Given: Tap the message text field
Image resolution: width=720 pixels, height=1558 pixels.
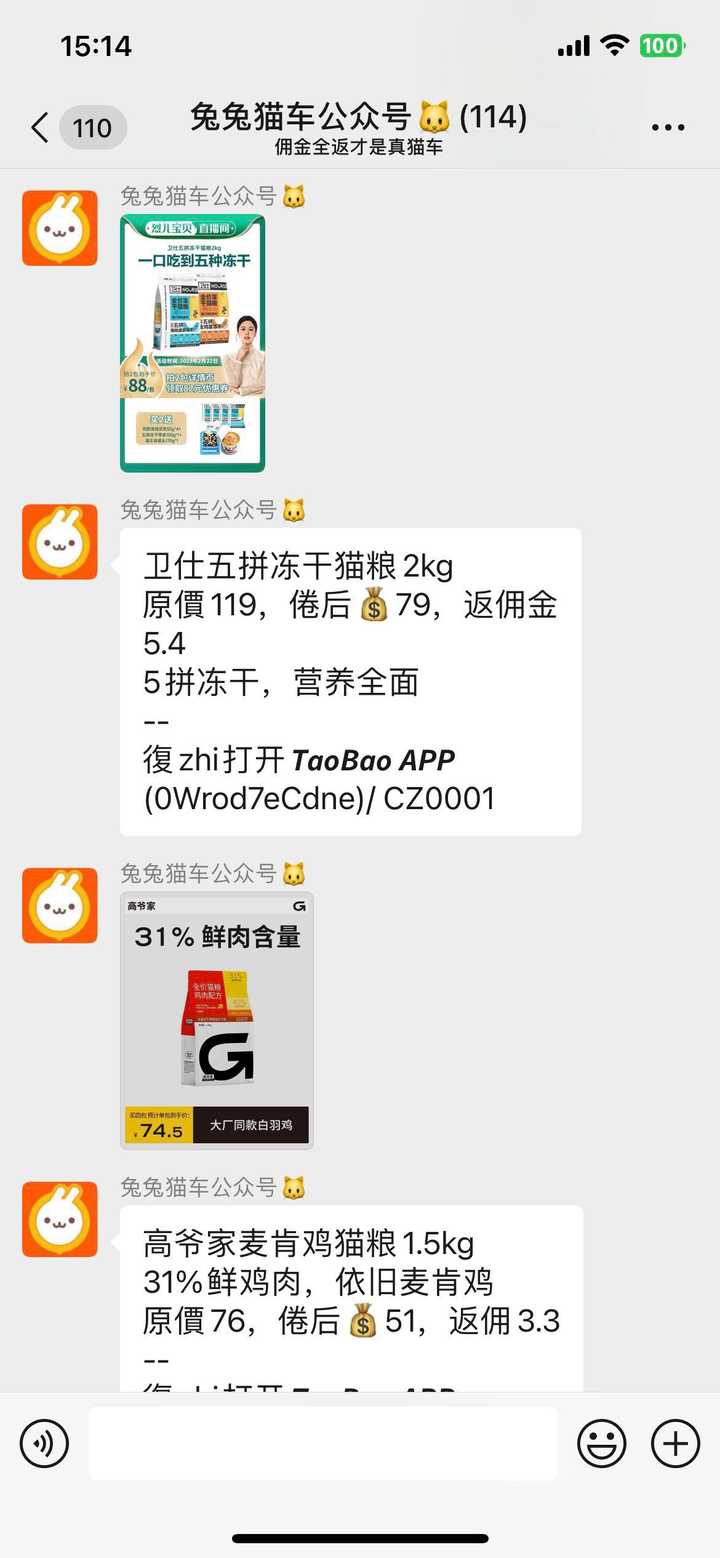Looking at the screenshot, I should pos(322,1444).
